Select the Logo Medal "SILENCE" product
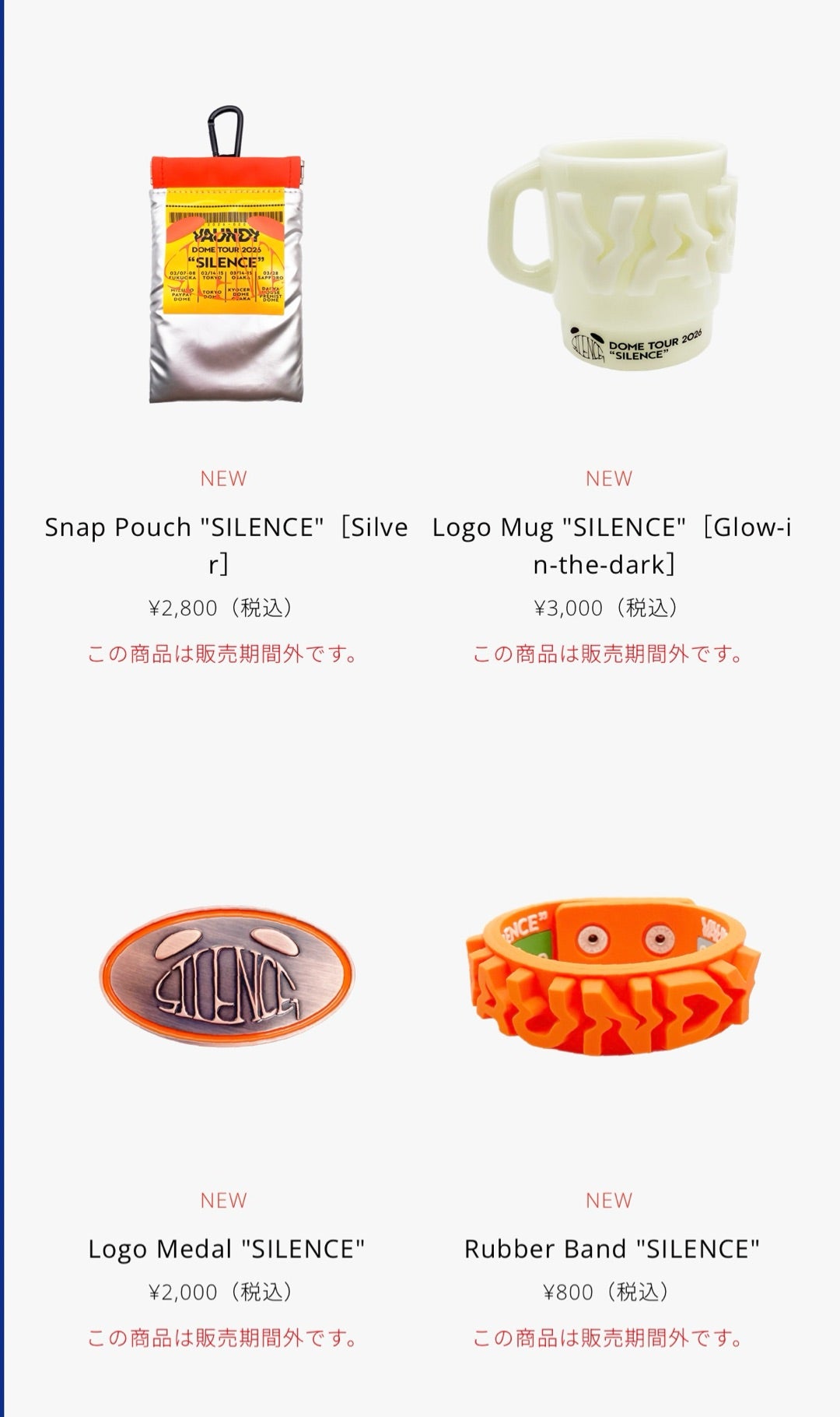840x1417 pixels. (x=226, y=1249)
